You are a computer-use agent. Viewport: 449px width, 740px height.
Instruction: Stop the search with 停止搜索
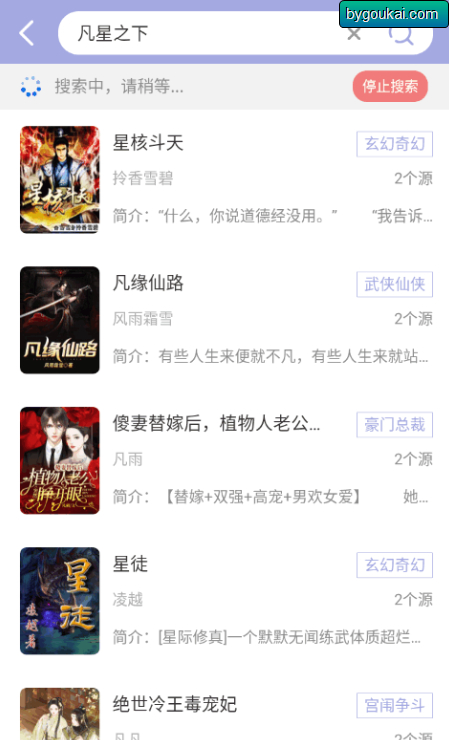[390, 86]
